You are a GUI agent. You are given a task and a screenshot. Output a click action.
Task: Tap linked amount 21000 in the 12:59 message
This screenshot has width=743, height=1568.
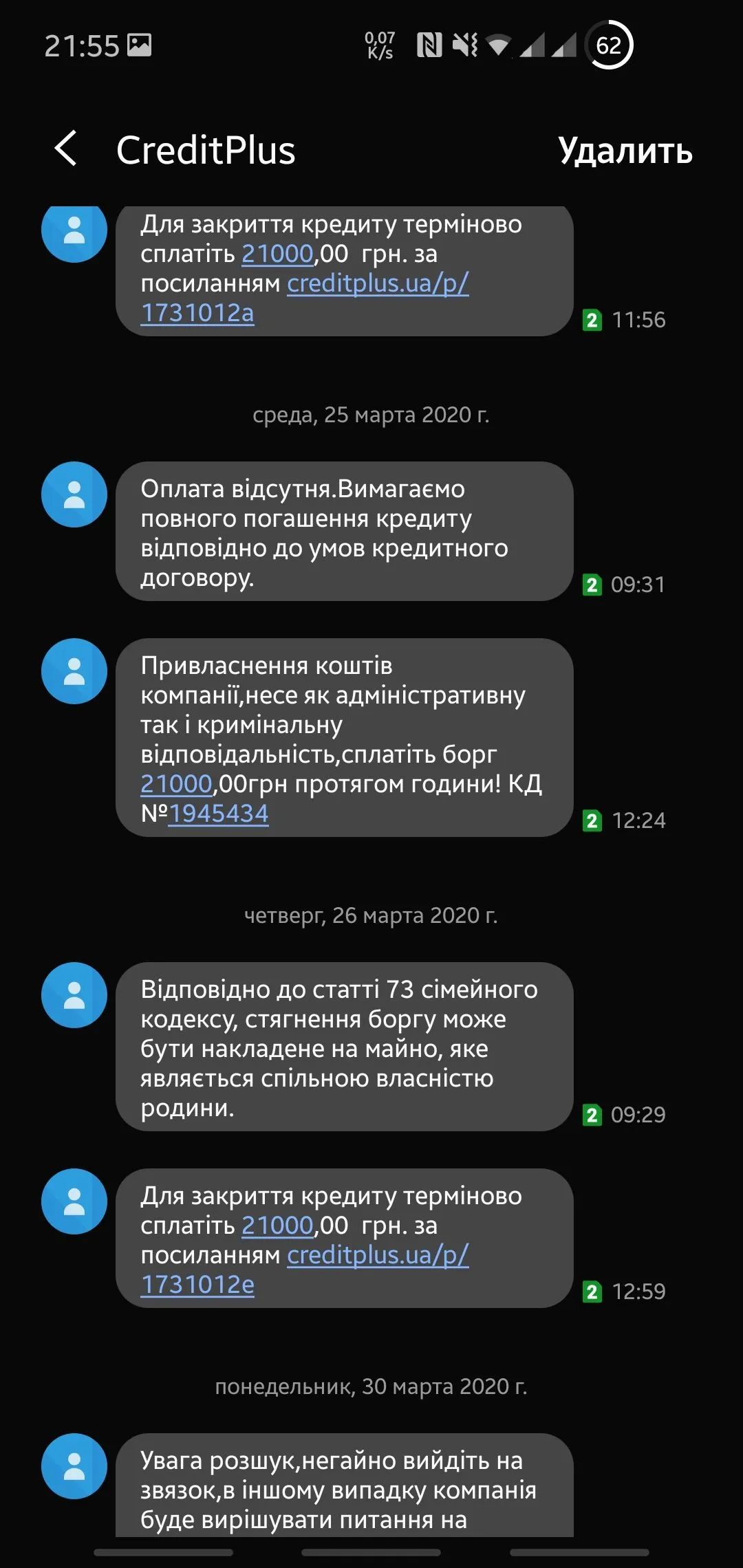pos(277,1226)
